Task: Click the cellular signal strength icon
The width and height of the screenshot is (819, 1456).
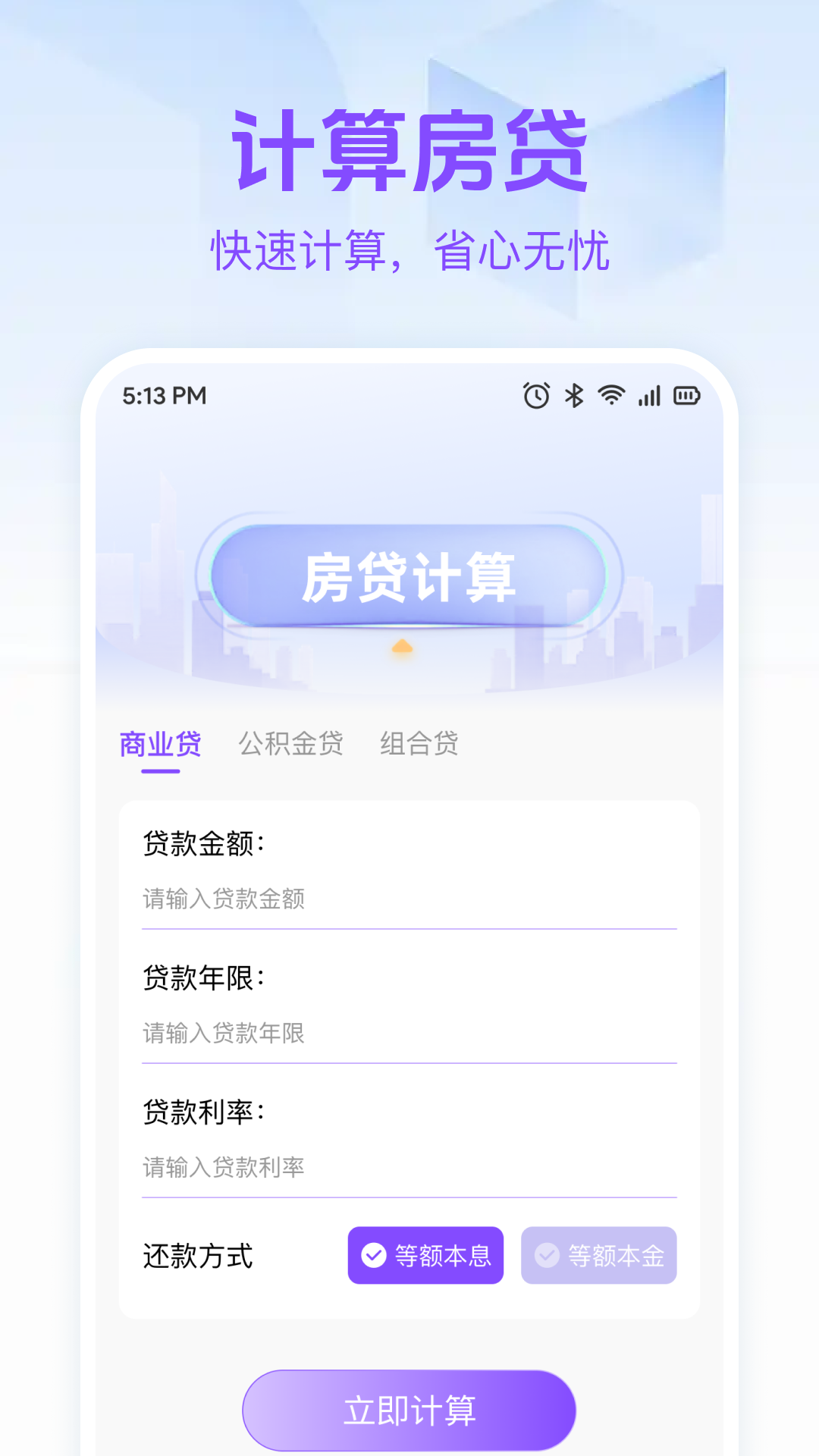Action: (648, 395)
